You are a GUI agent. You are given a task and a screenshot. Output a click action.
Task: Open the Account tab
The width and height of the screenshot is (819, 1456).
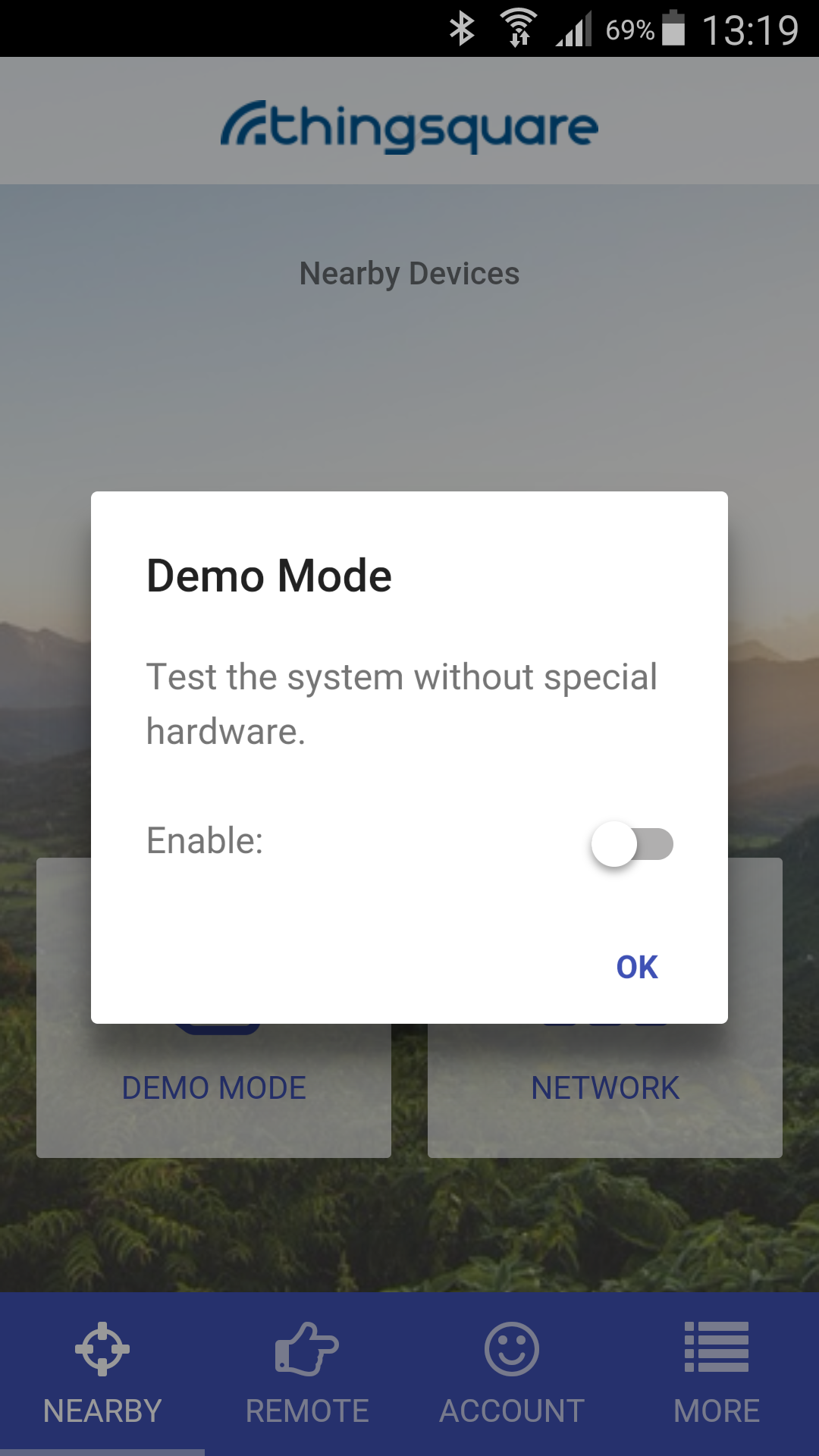(x=512, y=1374)
